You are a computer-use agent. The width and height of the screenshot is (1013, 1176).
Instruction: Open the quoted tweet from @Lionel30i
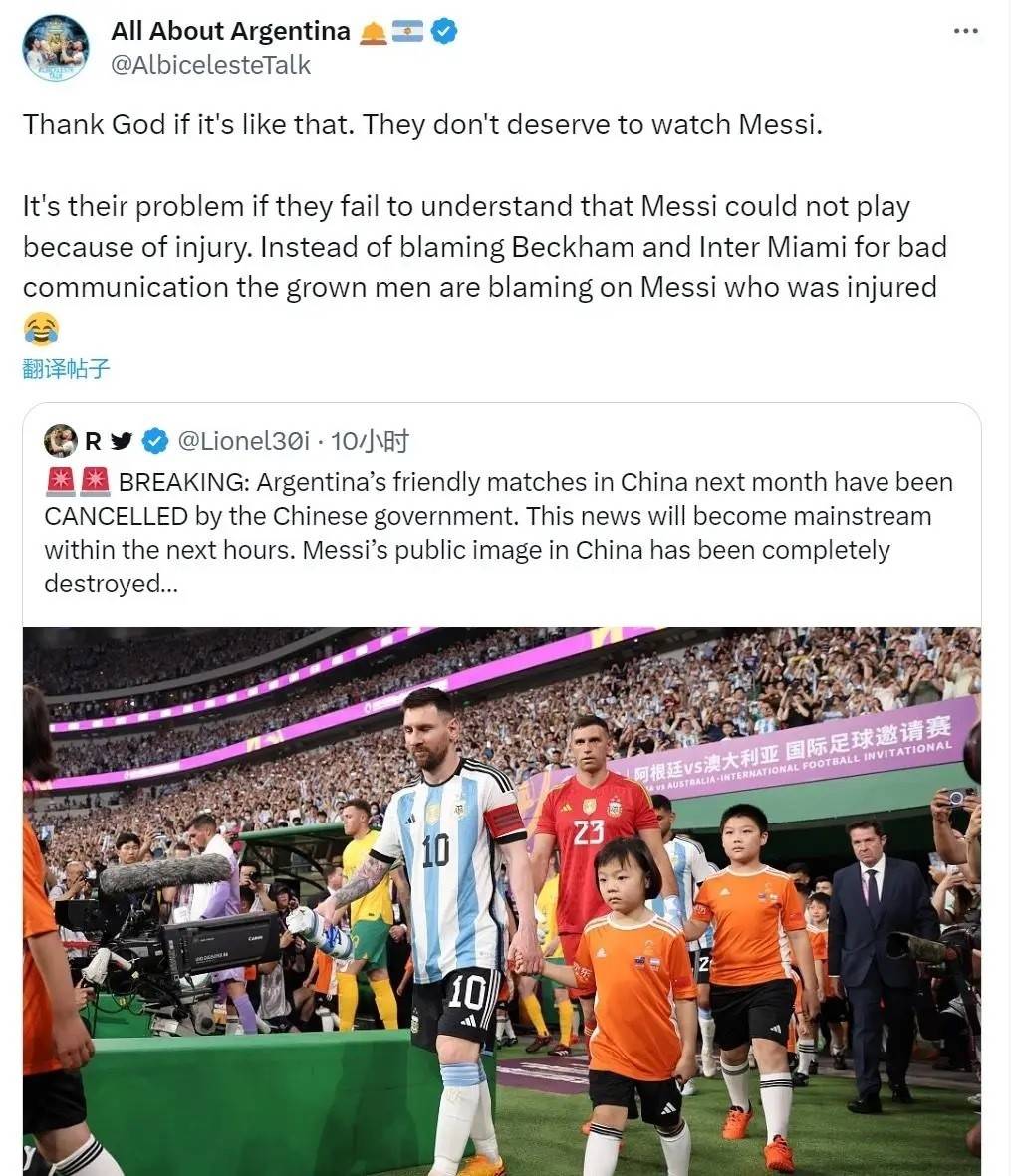tap(498, 532)
